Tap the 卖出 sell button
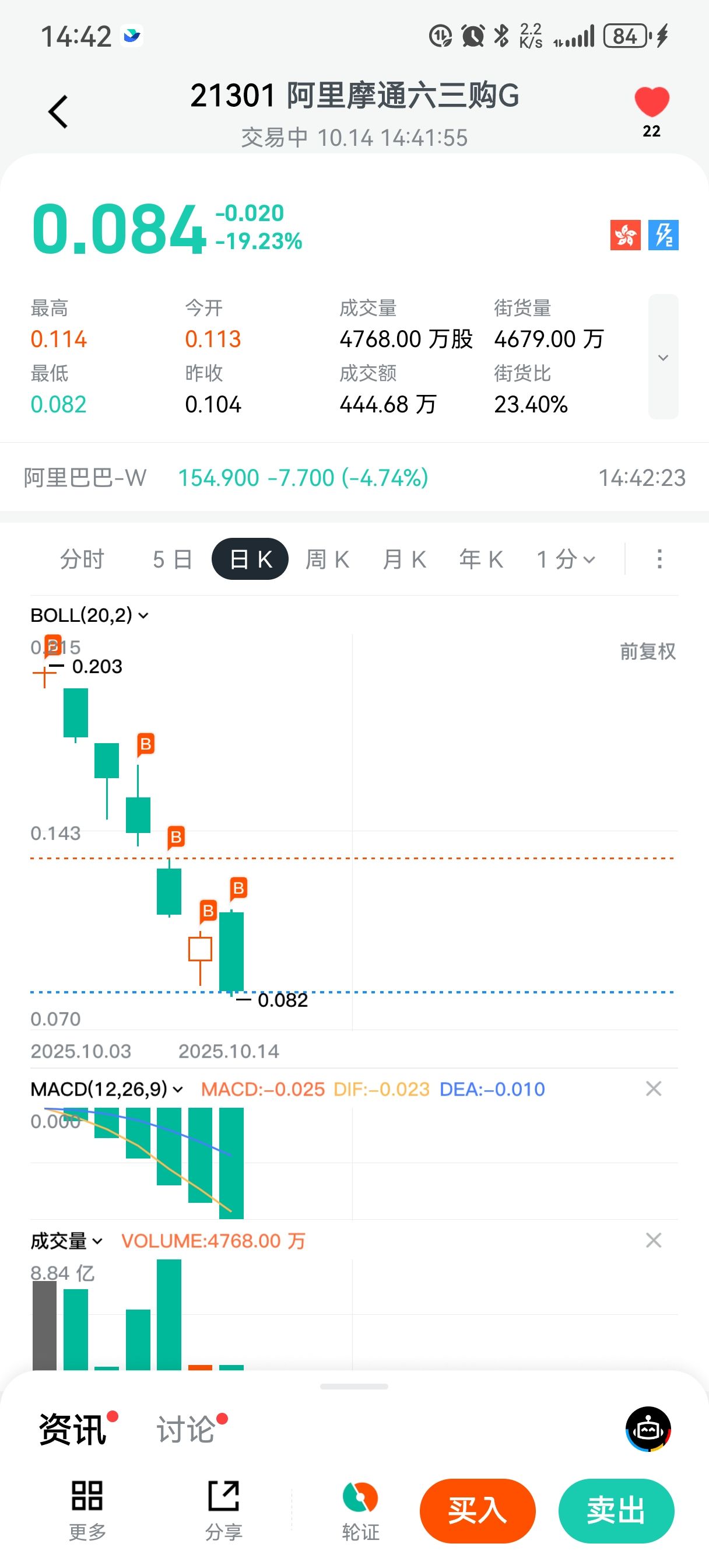709x1568 pixels. pyautogui.click(x=616, y=1510)
